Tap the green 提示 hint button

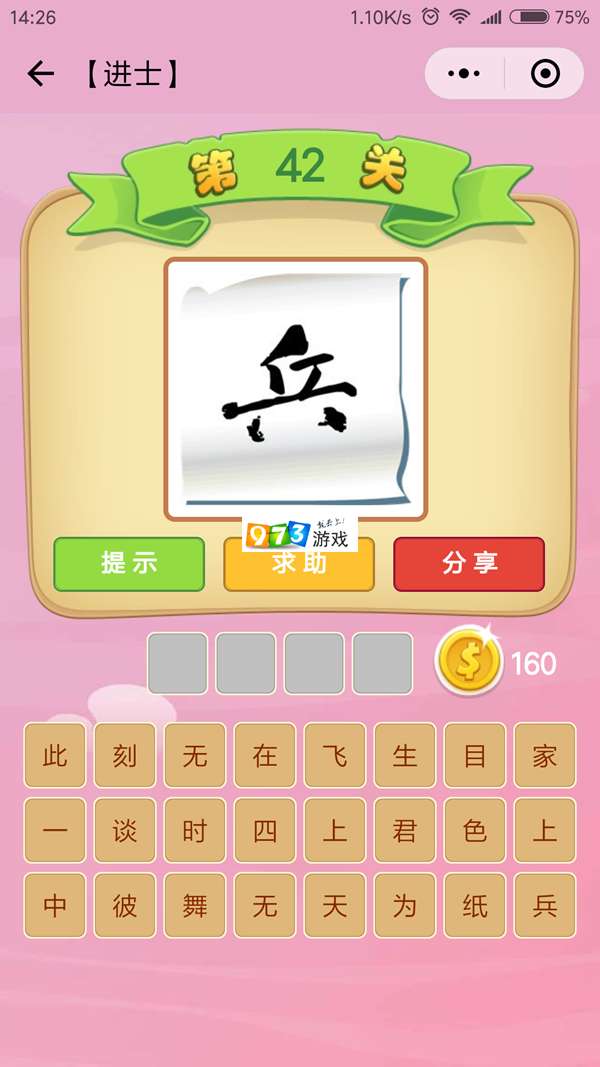point(129,564)
